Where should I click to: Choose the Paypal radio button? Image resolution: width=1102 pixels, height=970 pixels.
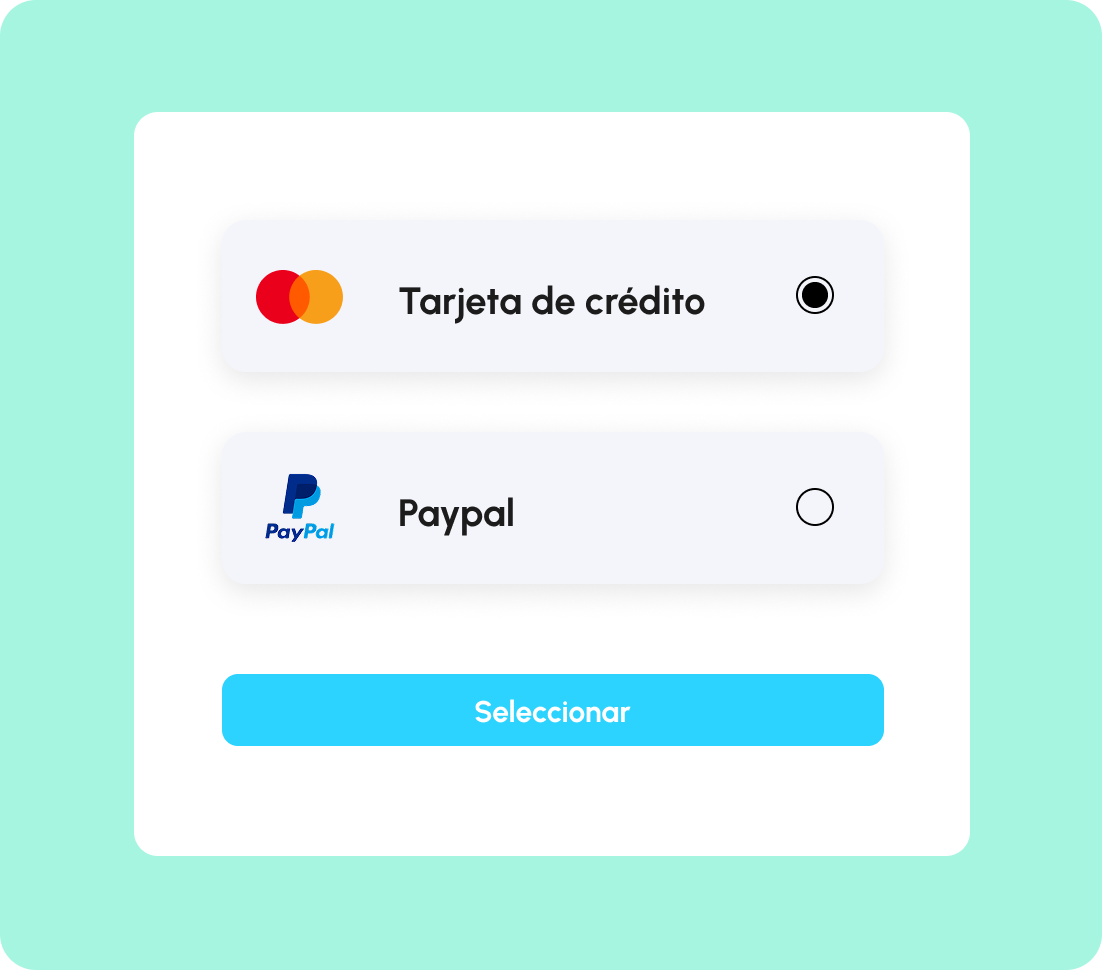(814, 507)
